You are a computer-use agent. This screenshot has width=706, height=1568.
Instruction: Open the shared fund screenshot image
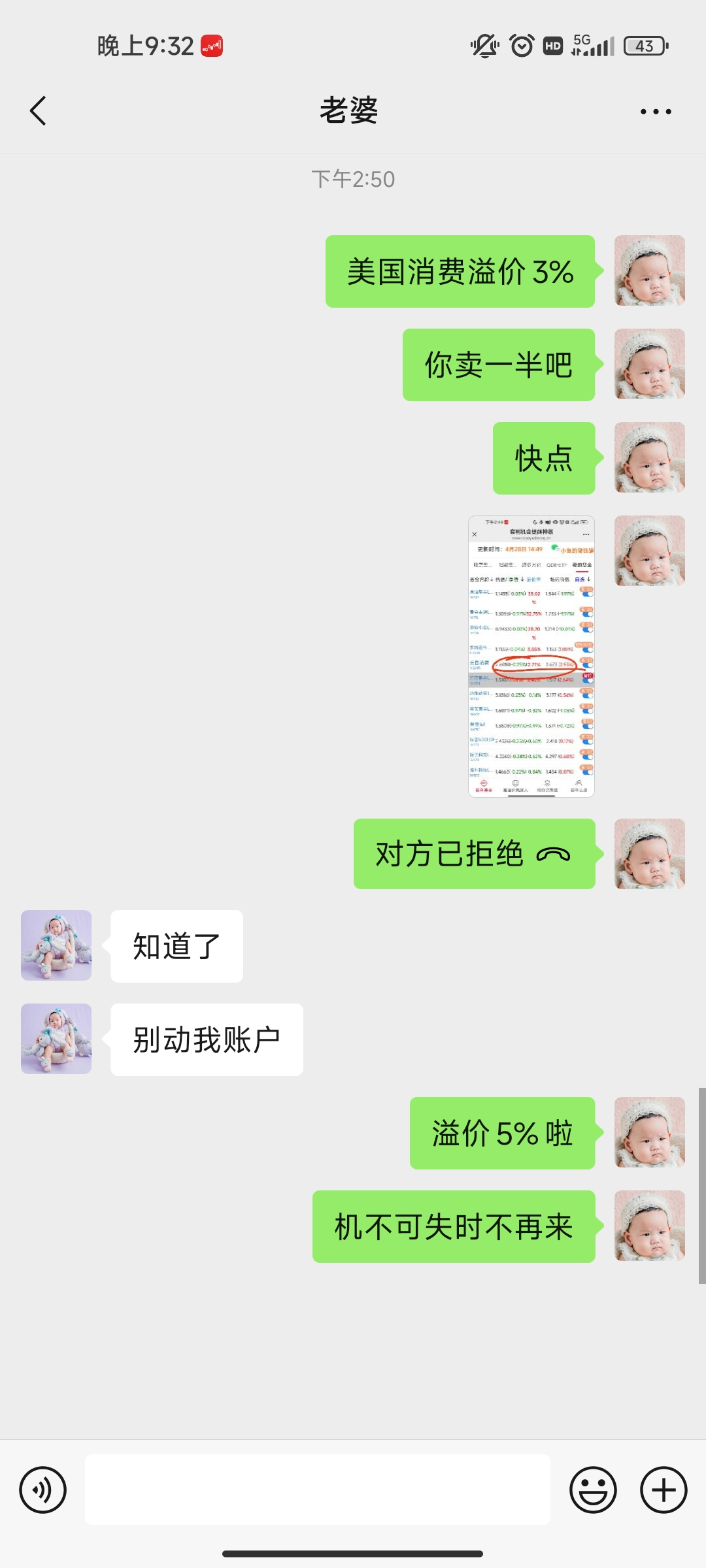pyautogui.click(x=531, y=656)
